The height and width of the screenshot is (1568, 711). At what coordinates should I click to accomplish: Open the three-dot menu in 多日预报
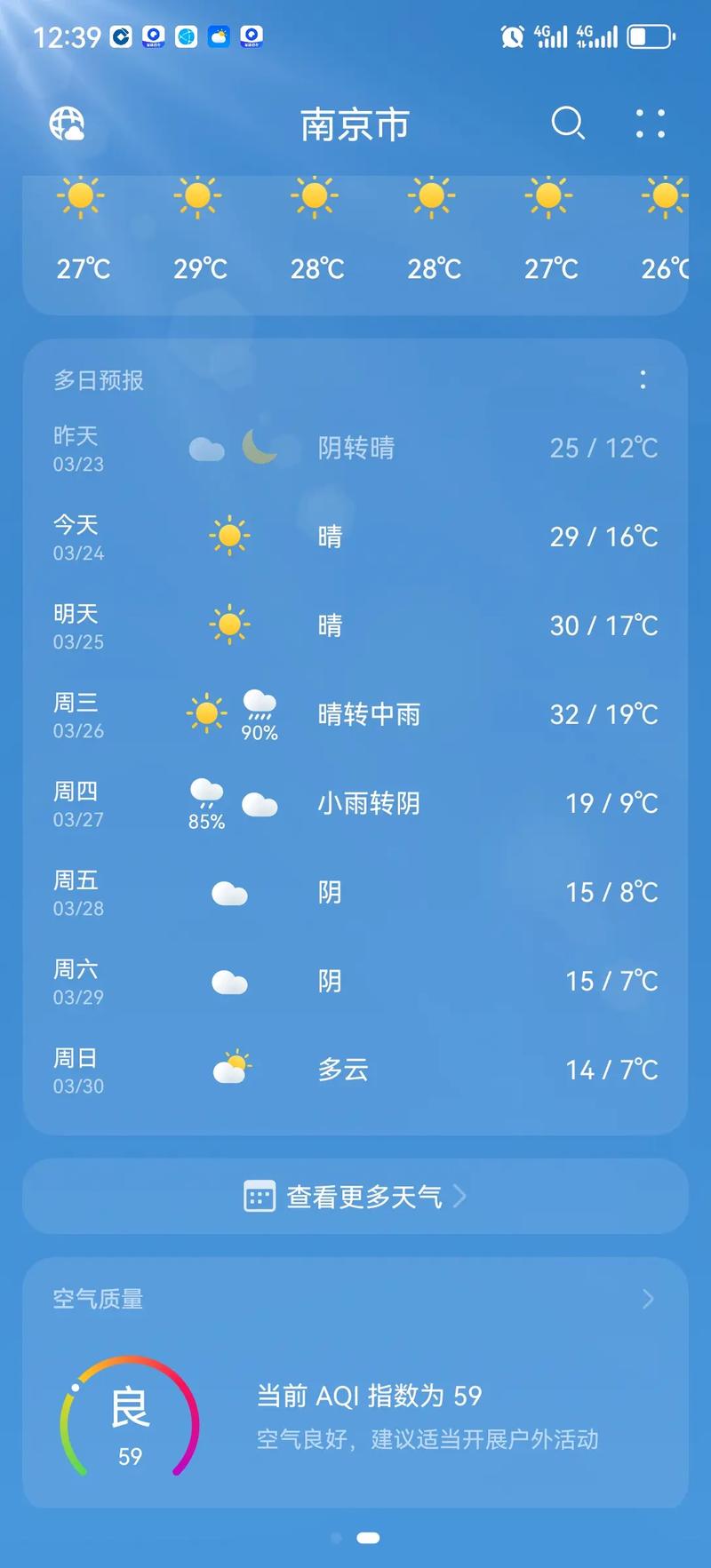pos(643,380)
